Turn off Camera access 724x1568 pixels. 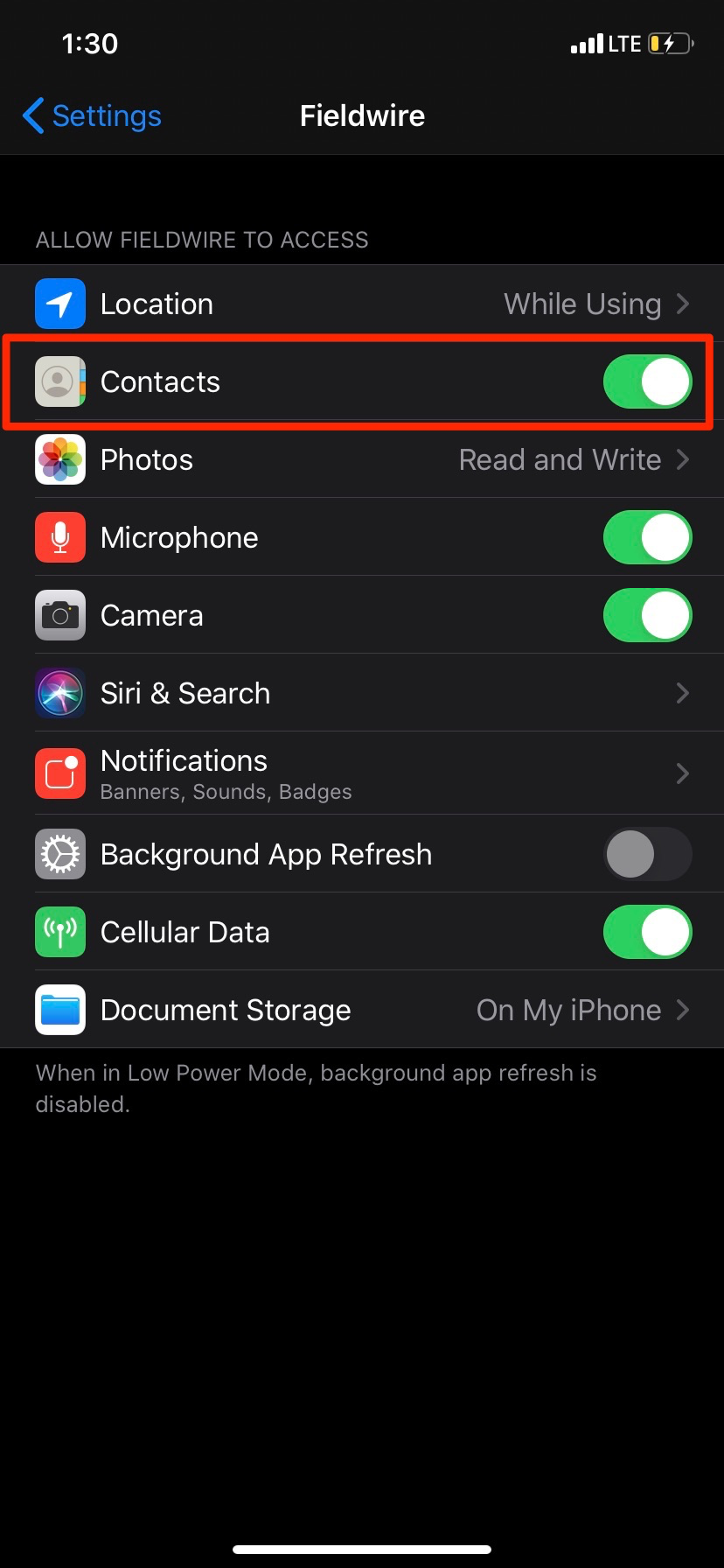click(x=647, y=615)
